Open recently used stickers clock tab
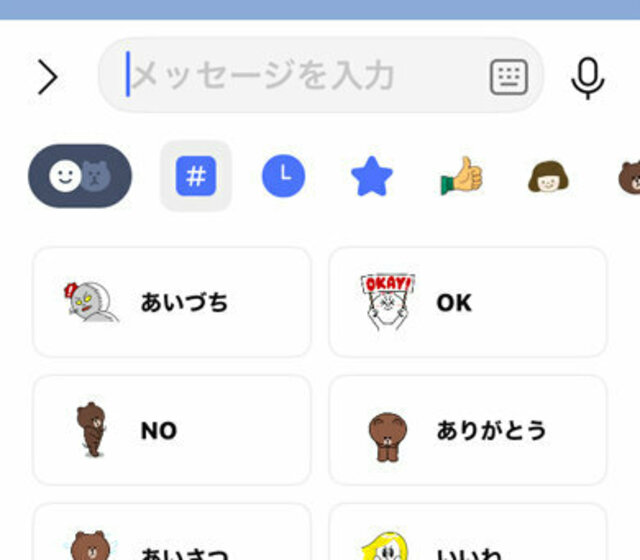 click(284, 176)
